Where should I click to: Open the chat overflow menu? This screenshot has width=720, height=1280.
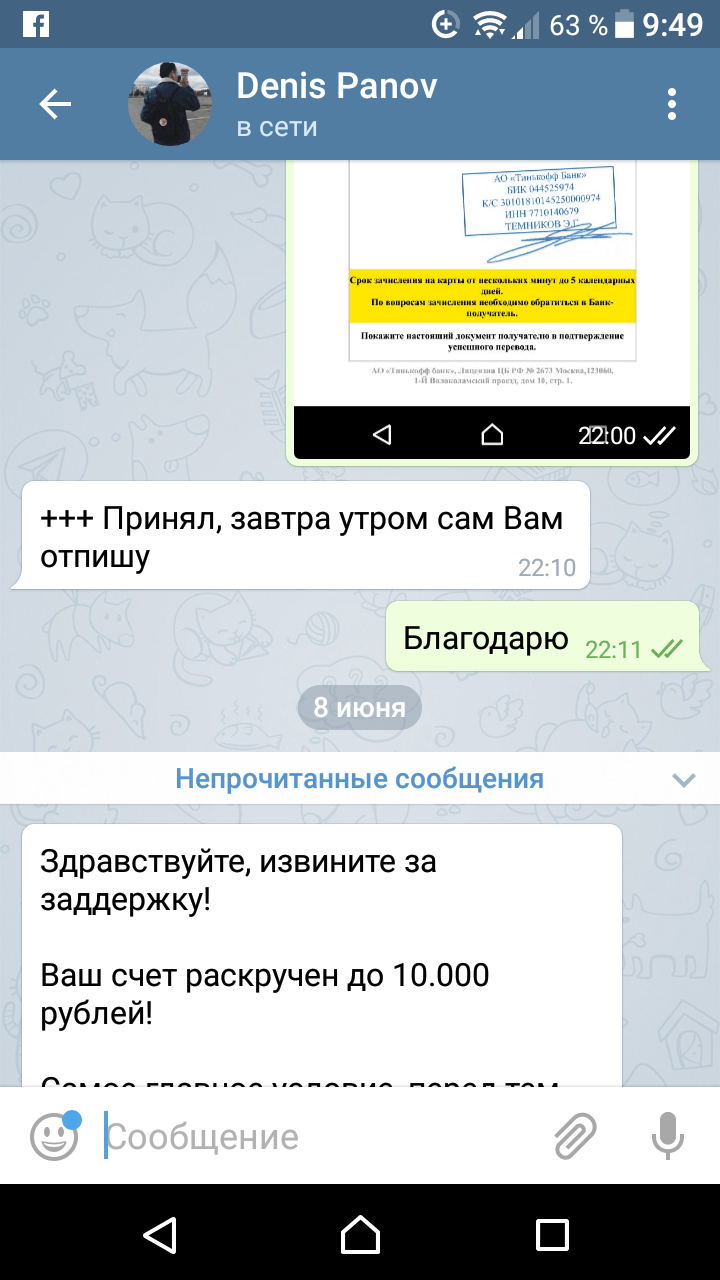(x=672, y=104)
